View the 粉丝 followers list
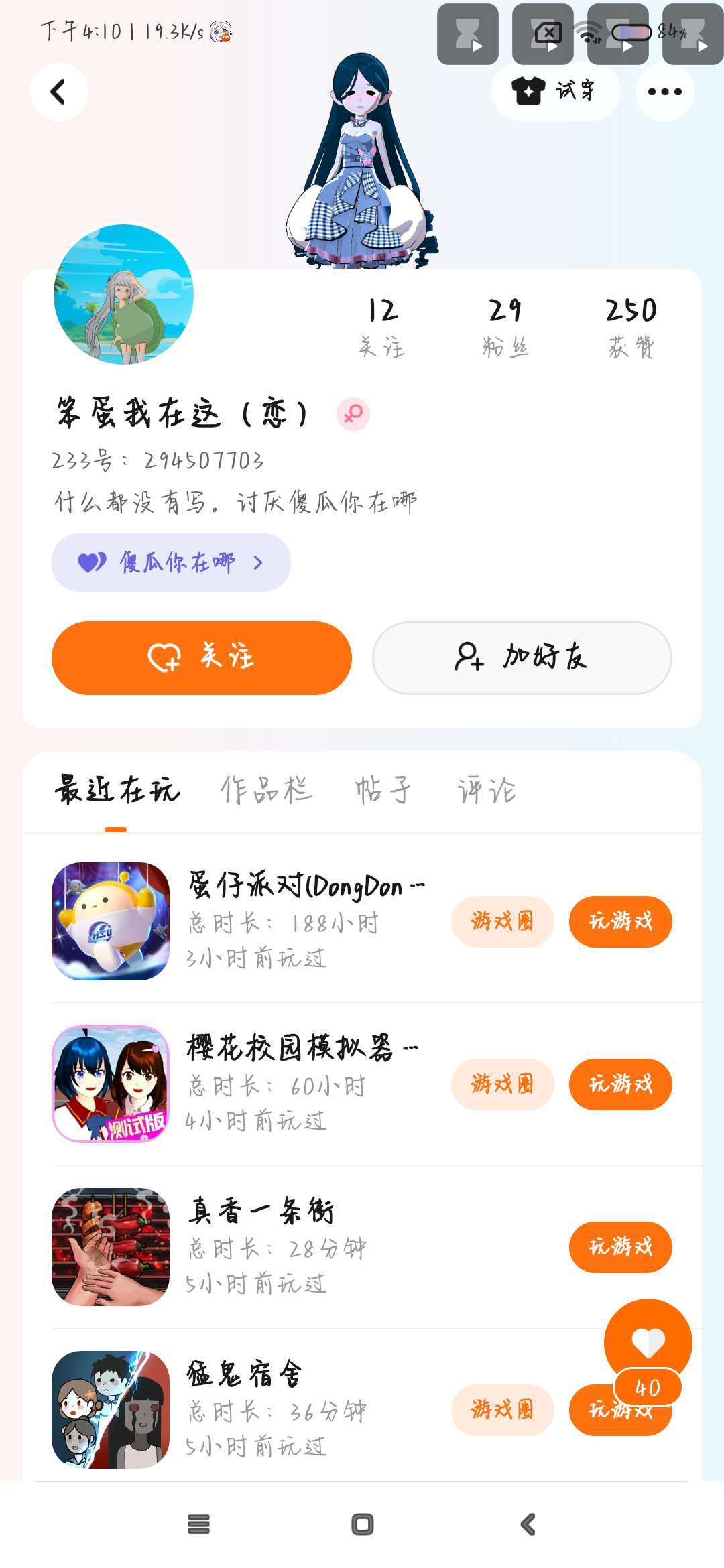The height and width of the screenshot is (1568, 724). click(505, 327)
